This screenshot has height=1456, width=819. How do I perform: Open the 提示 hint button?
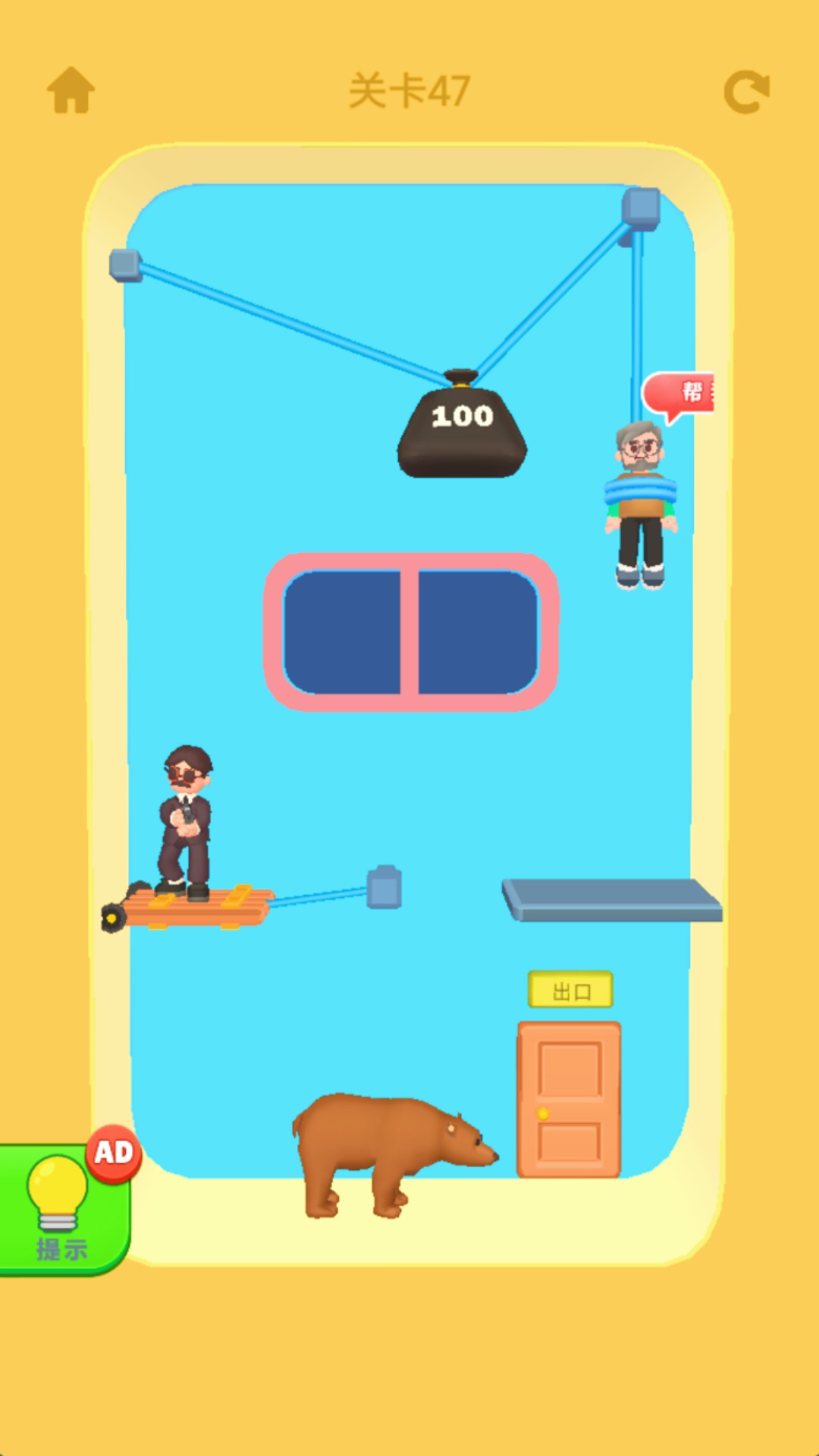[x=64, y=1209]
